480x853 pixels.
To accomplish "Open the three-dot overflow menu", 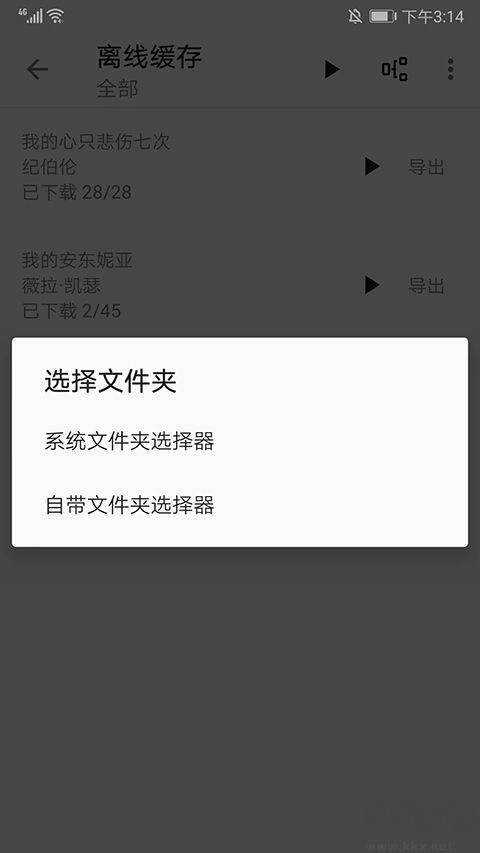I will pos(451,70).
